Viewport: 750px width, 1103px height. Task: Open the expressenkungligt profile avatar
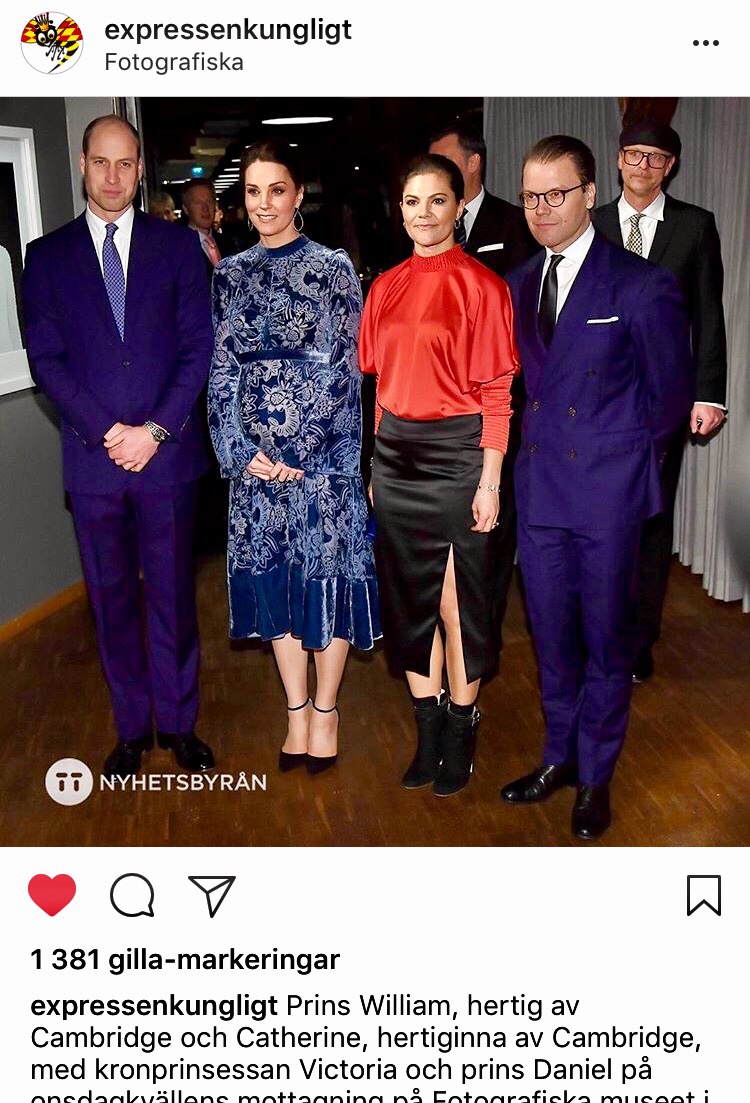pos(52,43)
